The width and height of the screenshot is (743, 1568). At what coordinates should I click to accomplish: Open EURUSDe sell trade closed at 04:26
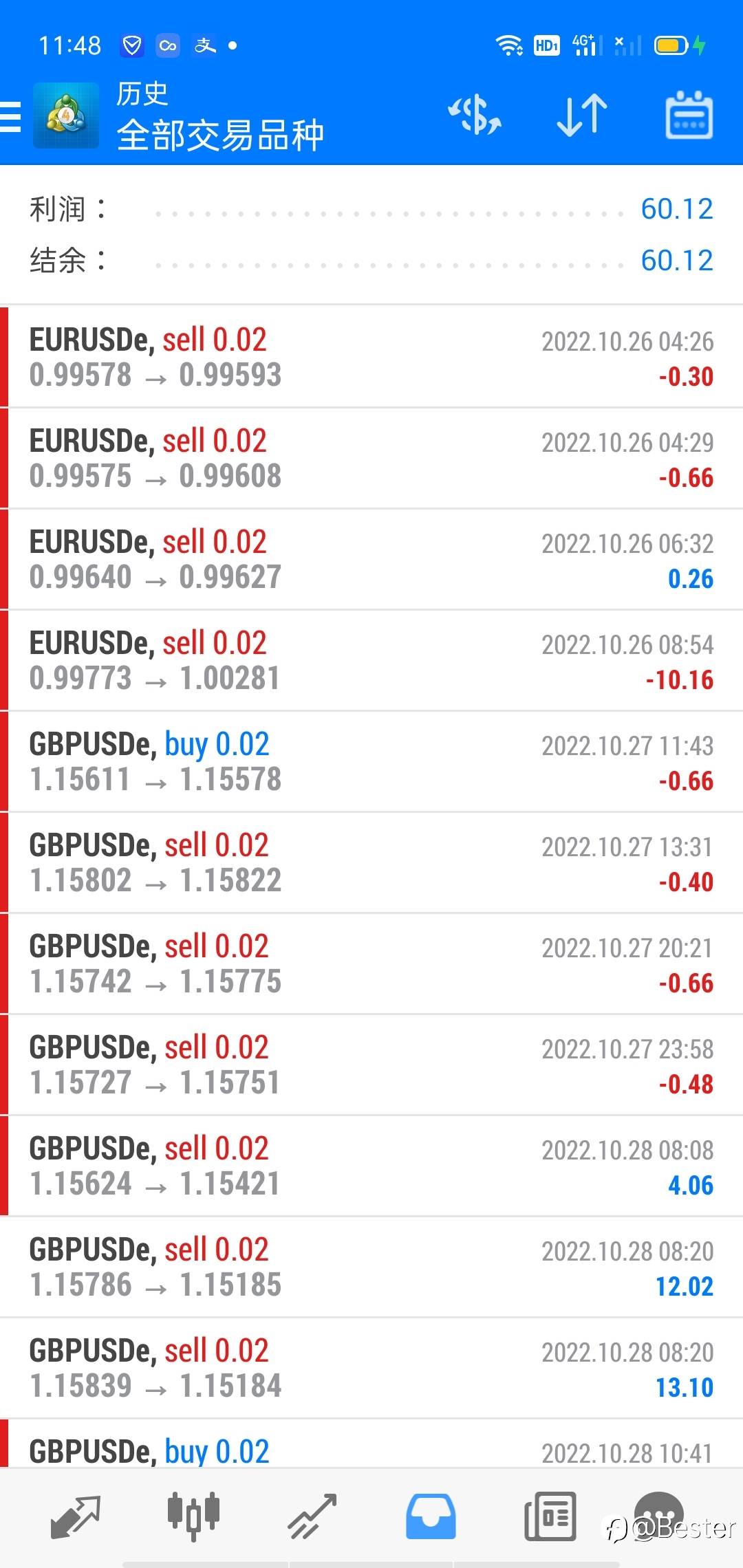[371, 357]
